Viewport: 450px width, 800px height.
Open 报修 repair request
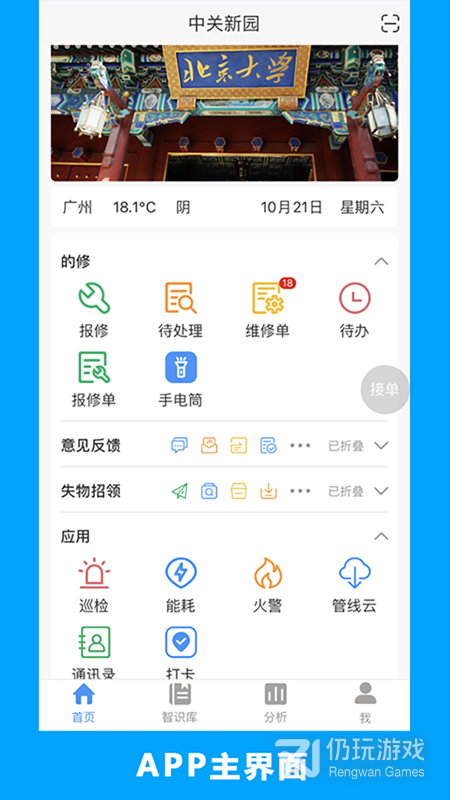(94, 310)
